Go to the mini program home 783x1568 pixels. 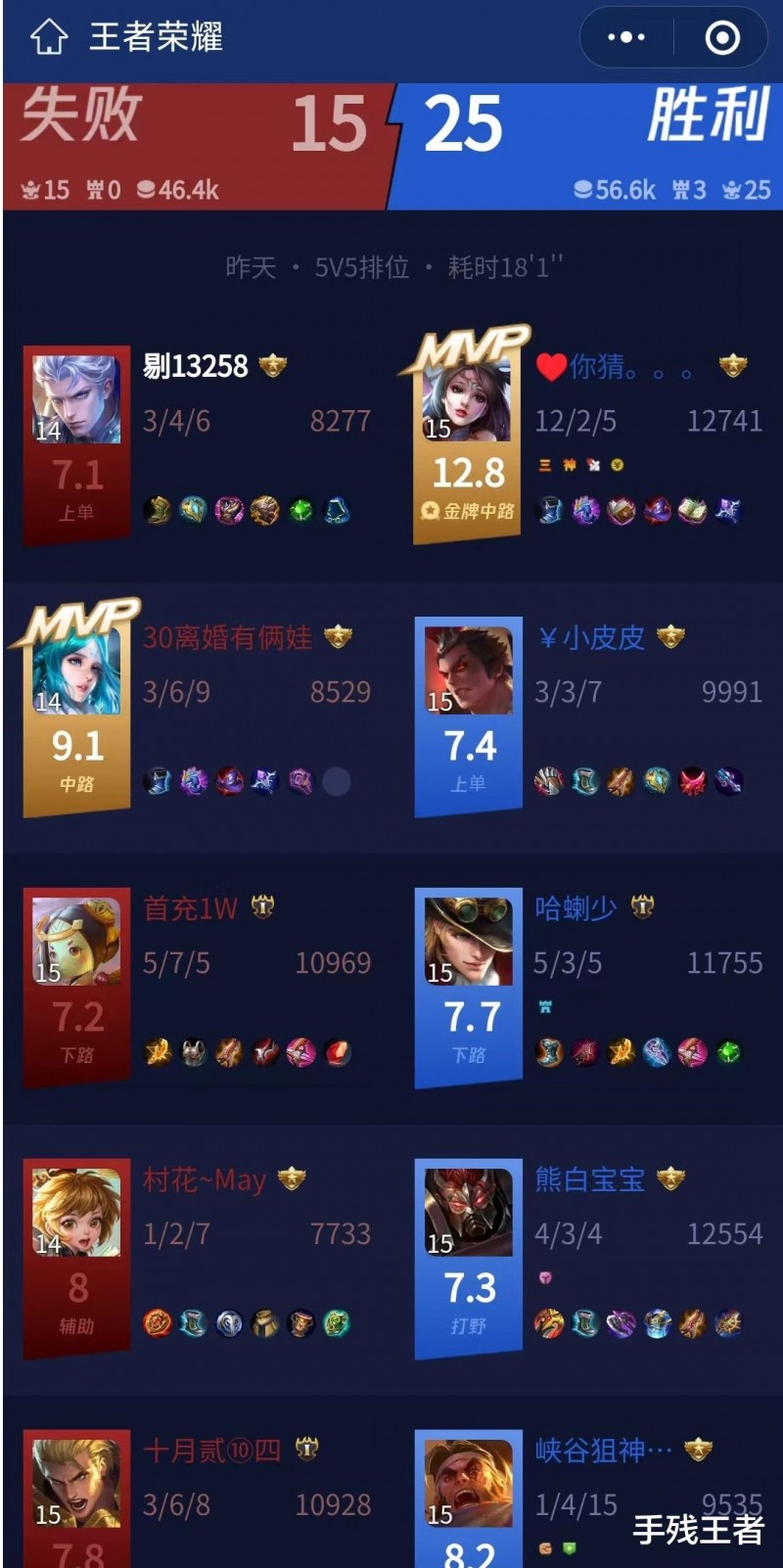coord(49,38)
